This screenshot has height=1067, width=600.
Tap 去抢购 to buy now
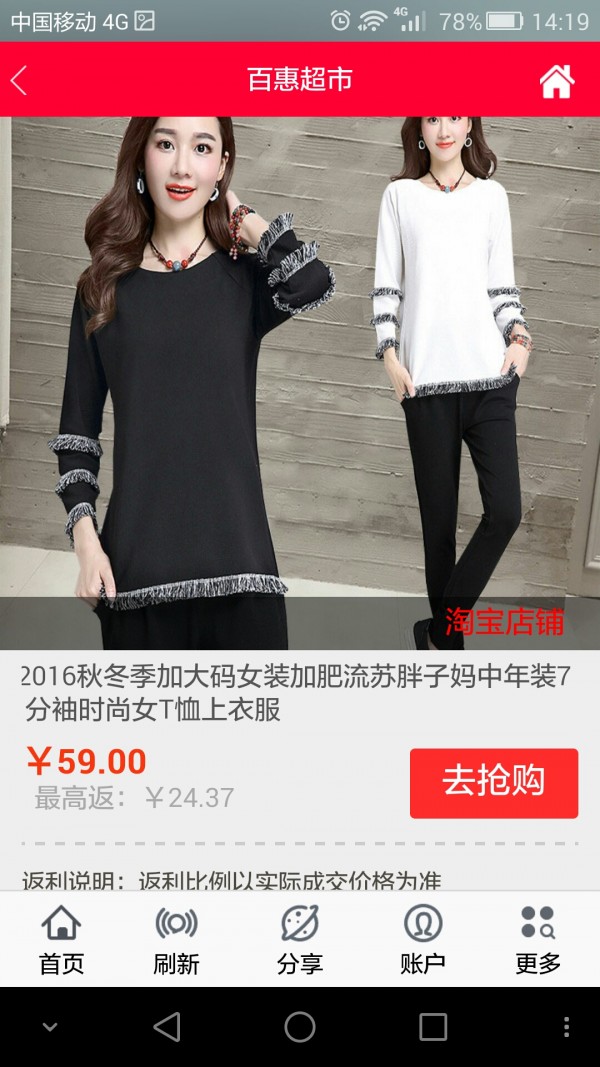494,782
